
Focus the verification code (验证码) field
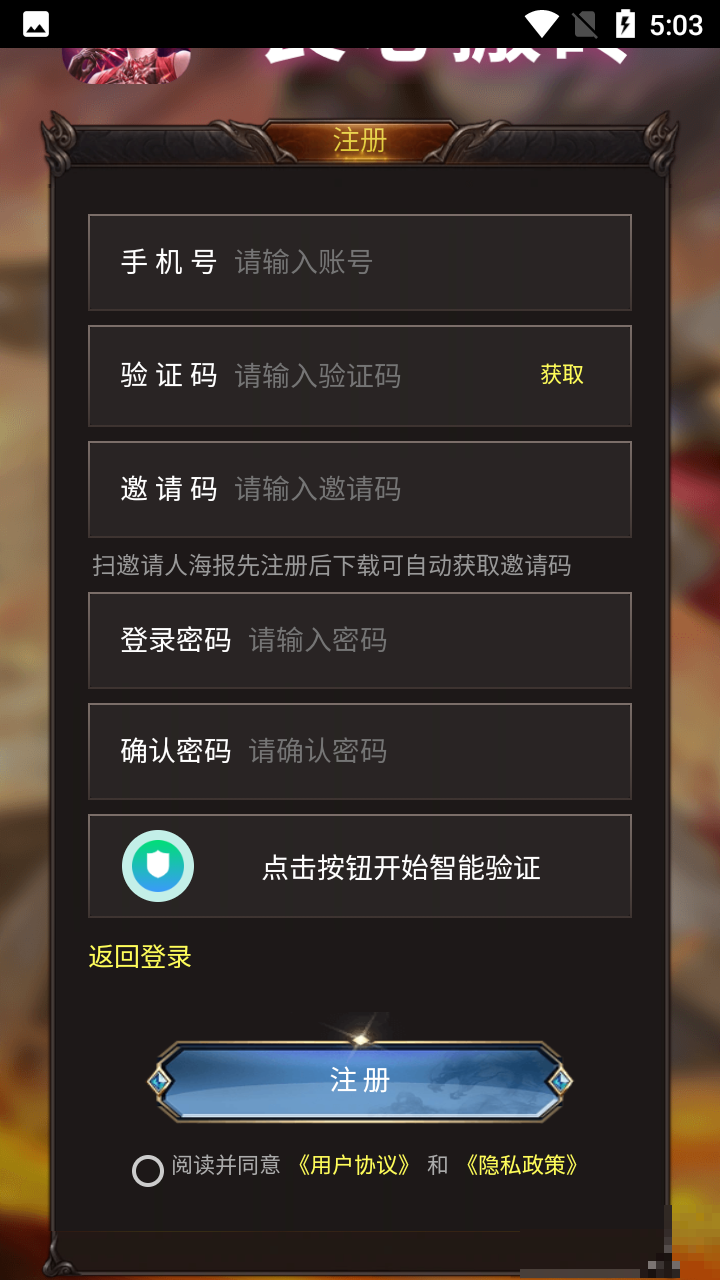[380, 376]
